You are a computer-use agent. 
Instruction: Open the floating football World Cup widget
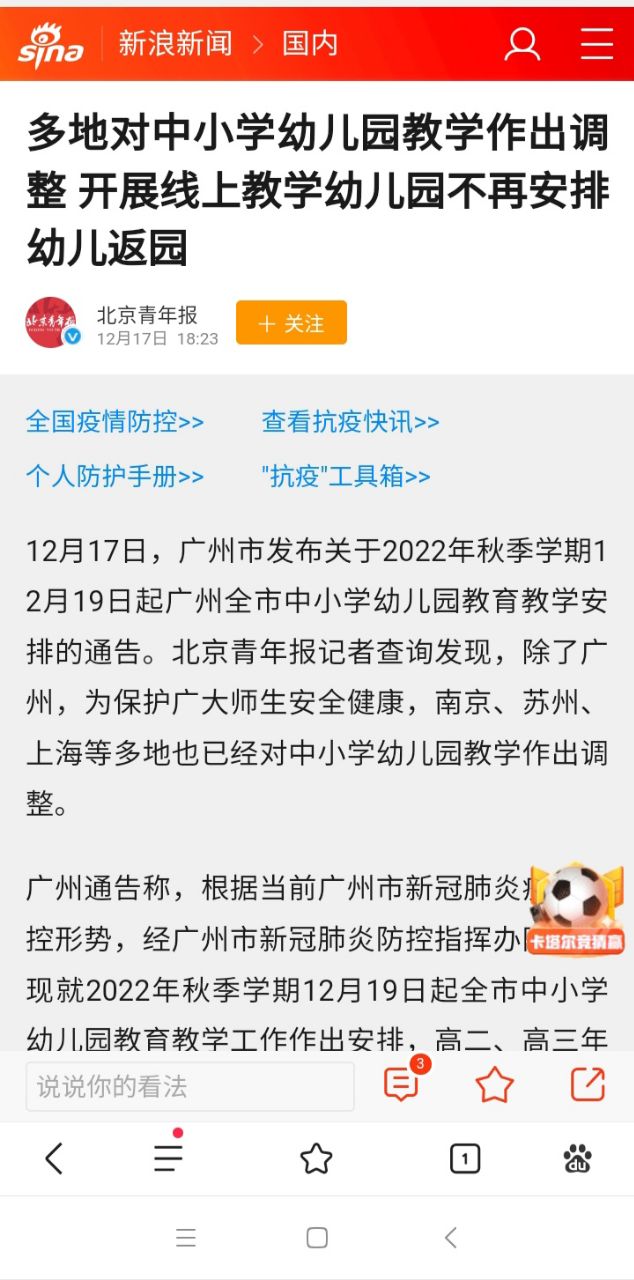(577, 908)
